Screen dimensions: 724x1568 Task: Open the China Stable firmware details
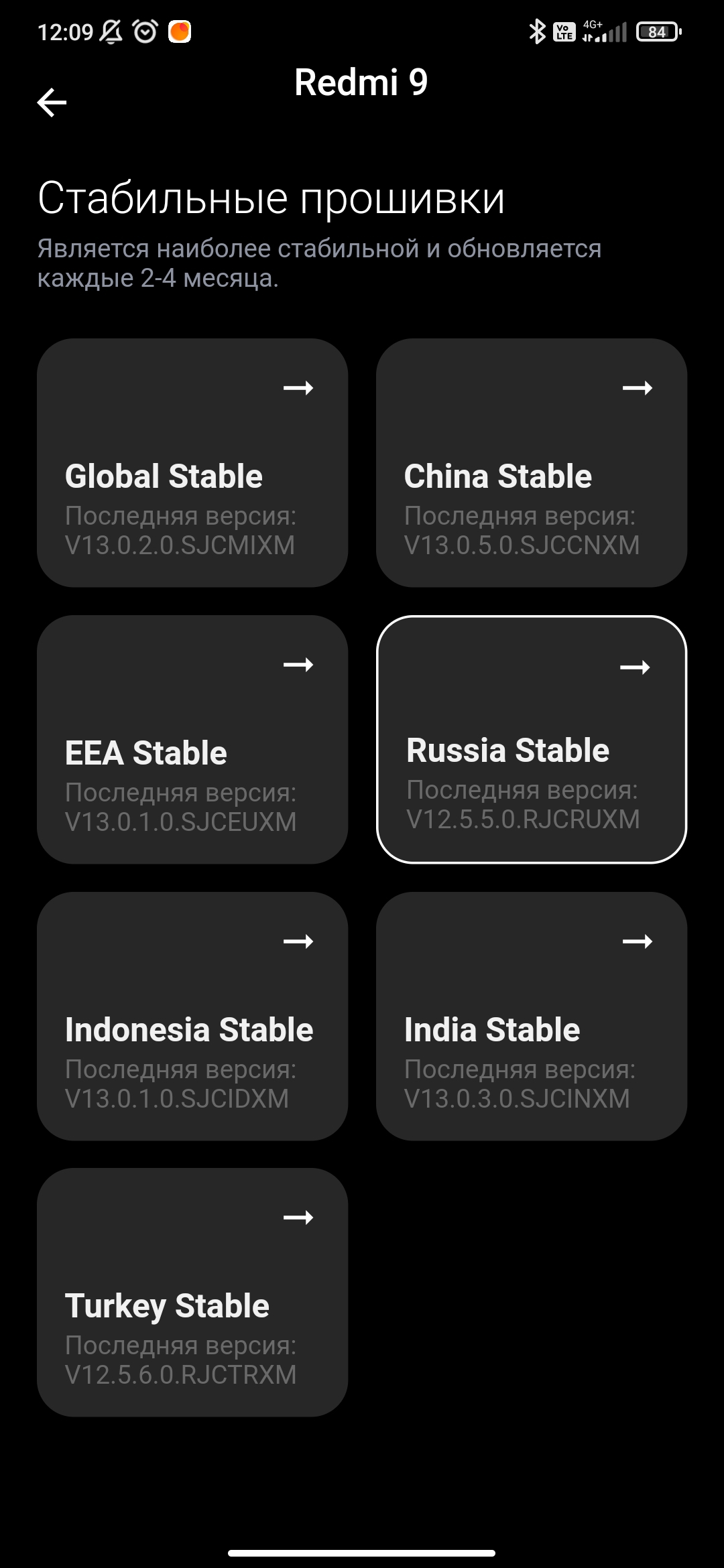(x=533, y=464)
